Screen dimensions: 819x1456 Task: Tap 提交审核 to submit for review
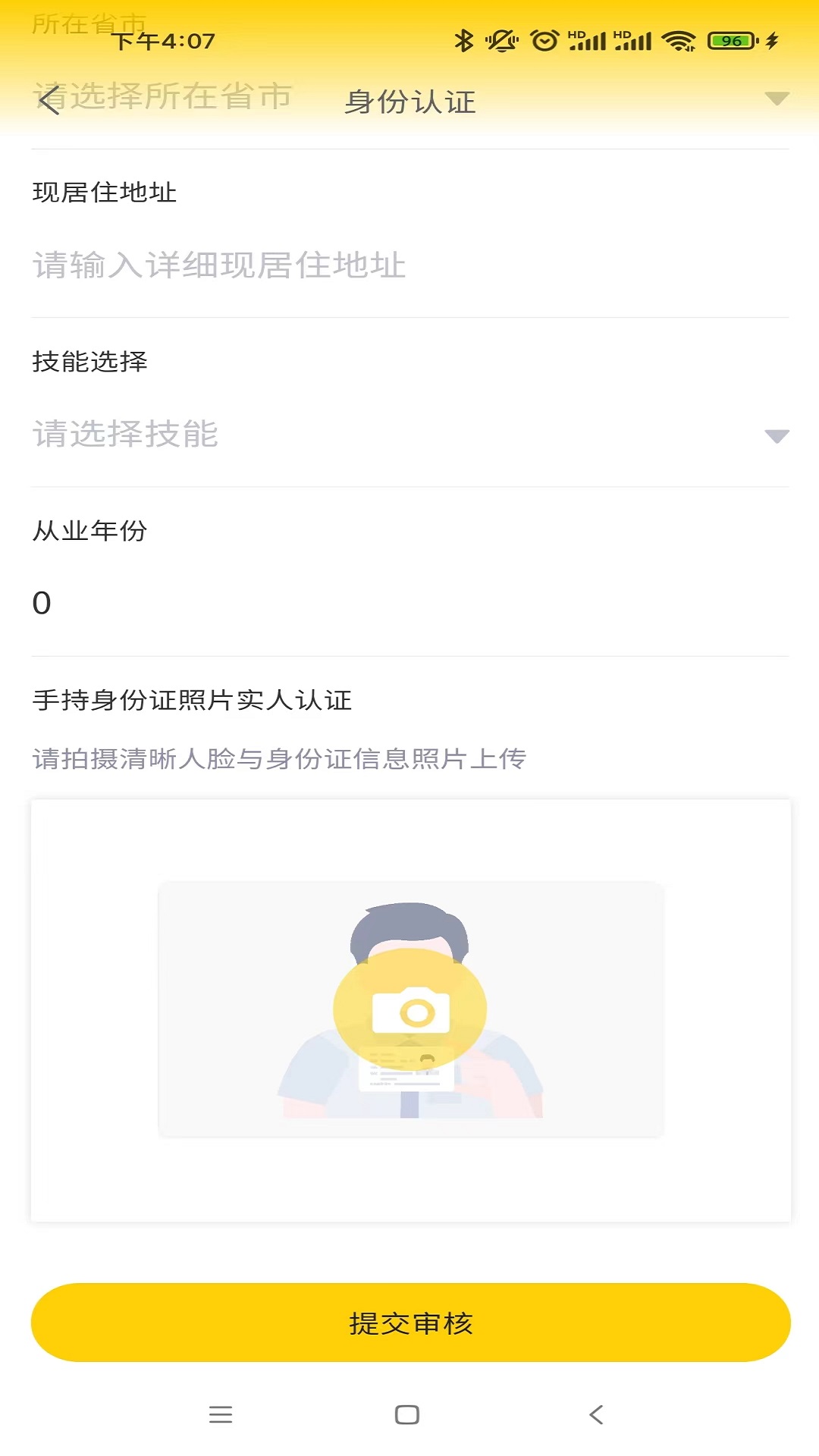click(x=409, y=1321)
